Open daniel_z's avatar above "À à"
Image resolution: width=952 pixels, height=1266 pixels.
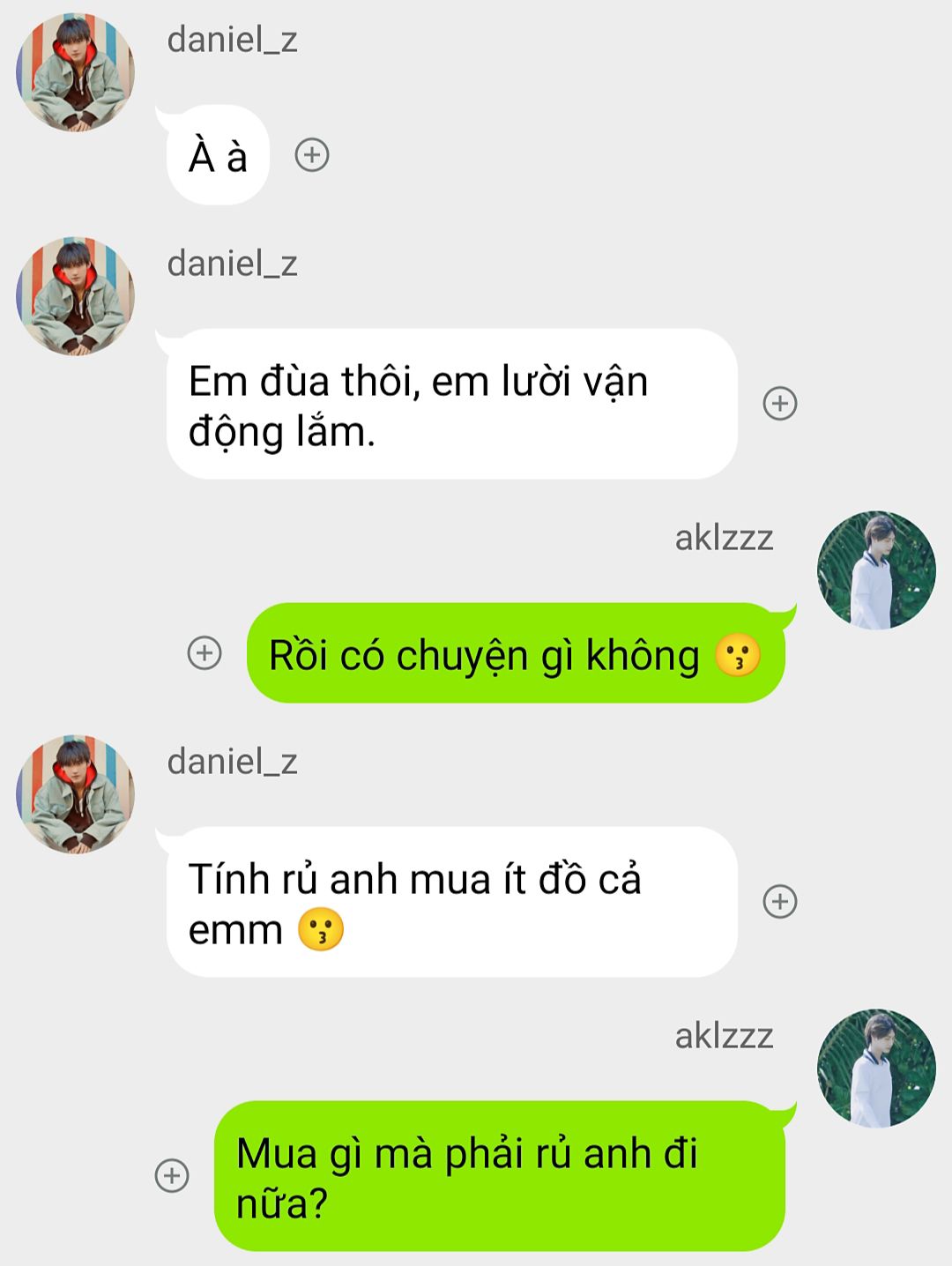tap(76, 72)
